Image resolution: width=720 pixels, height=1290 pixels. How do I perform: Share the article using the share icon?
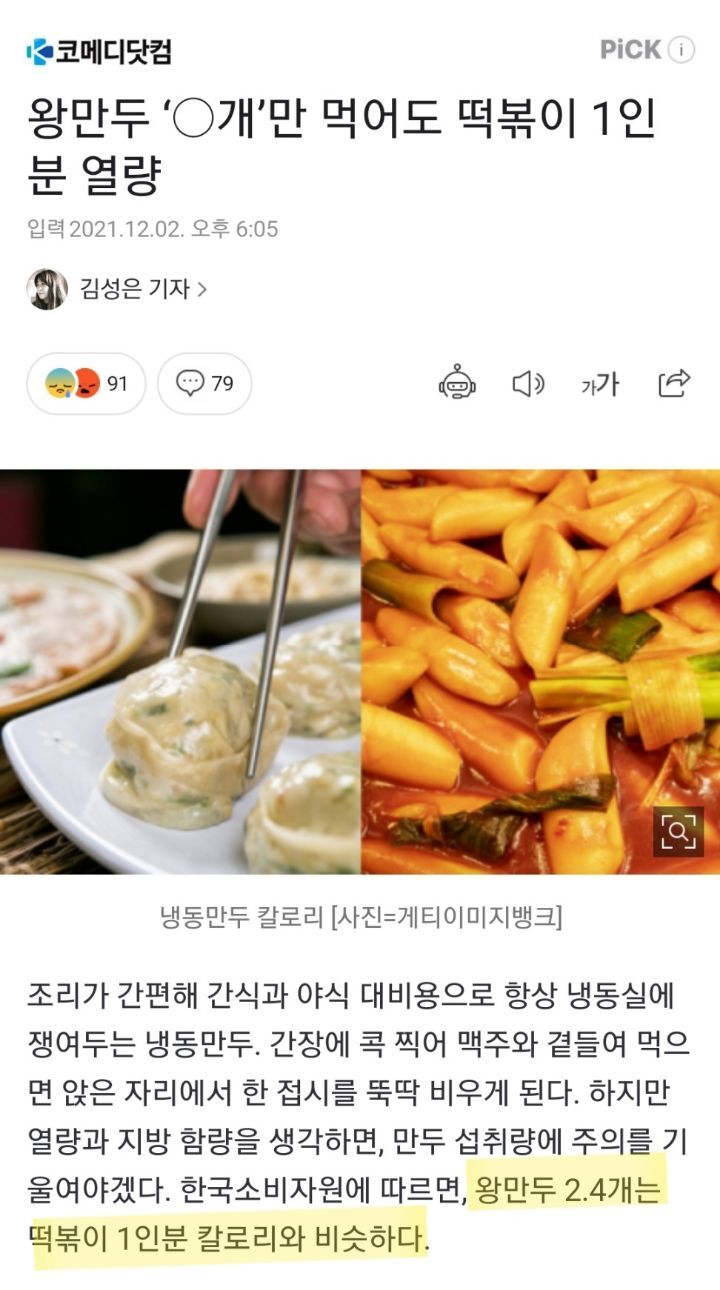pos(676,384)
